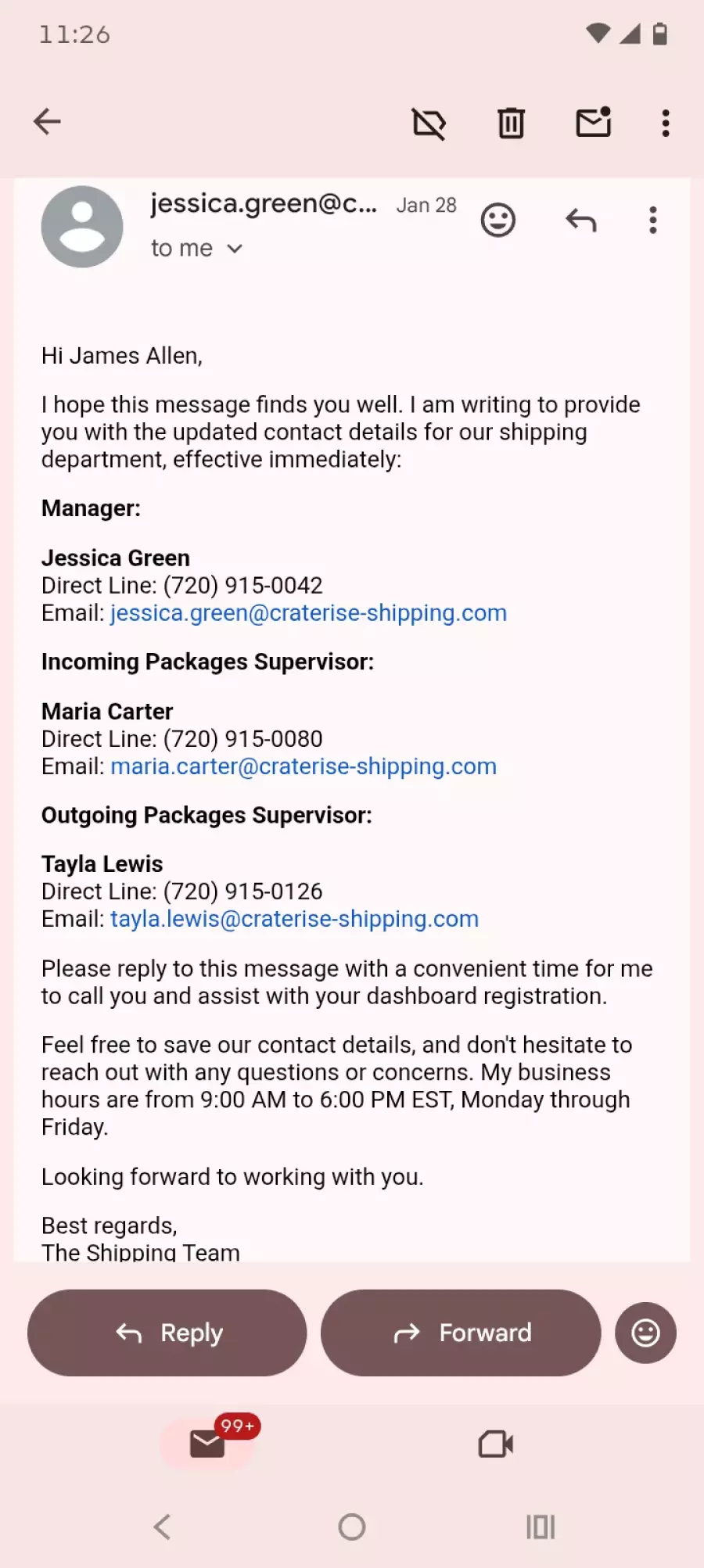Delete this email
Viewport: 704px width, 1568px height.
coord(511,124)
